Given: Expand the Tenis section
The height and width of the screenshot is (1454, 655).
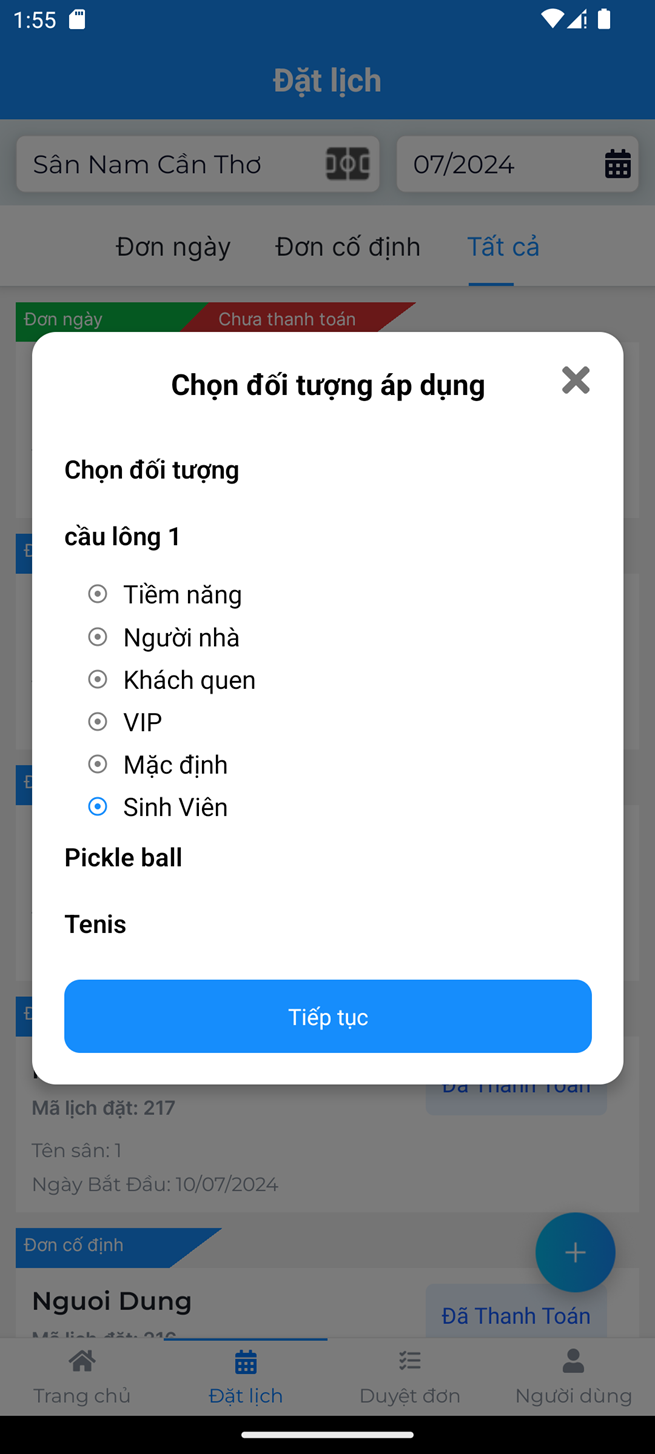Looking at the screenshot, I should [96, 924].
